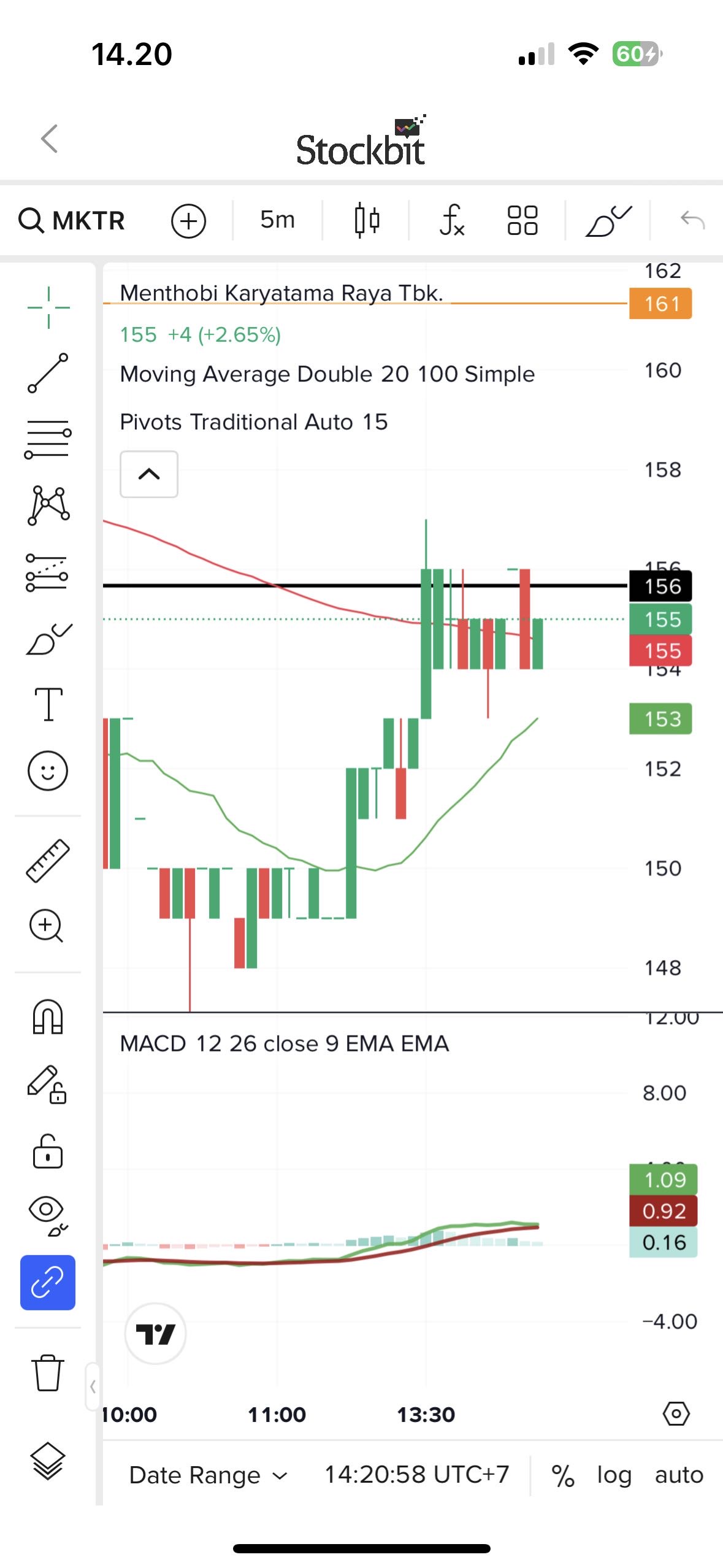The height and width of the screenshot is (1568, 723).
Task: Select the ruler measure tool
Action: [48, 861]
